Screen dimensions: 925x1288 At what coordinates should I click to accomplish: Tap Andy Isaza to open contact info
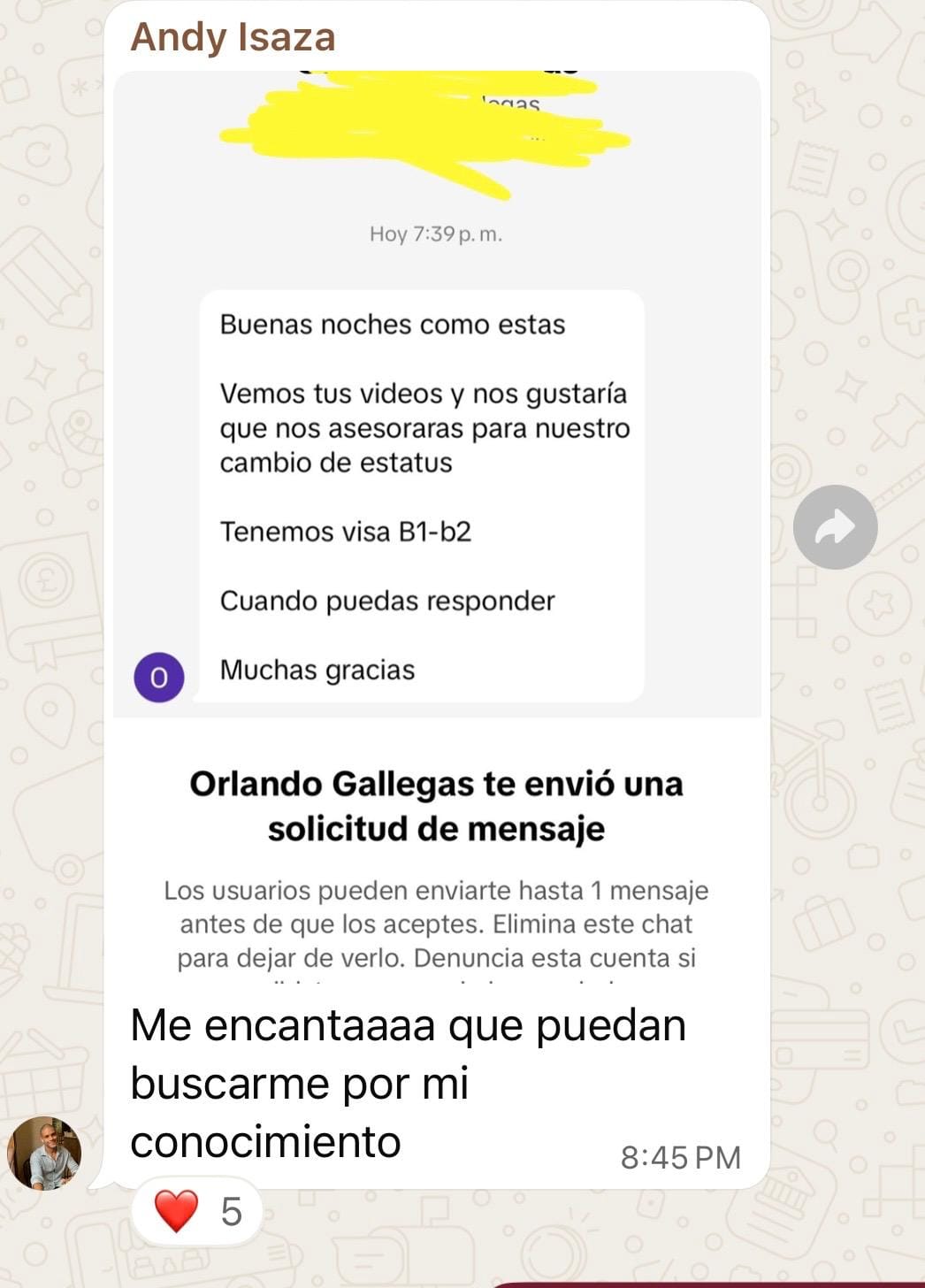pyautogui.click(x=233, y=37)
